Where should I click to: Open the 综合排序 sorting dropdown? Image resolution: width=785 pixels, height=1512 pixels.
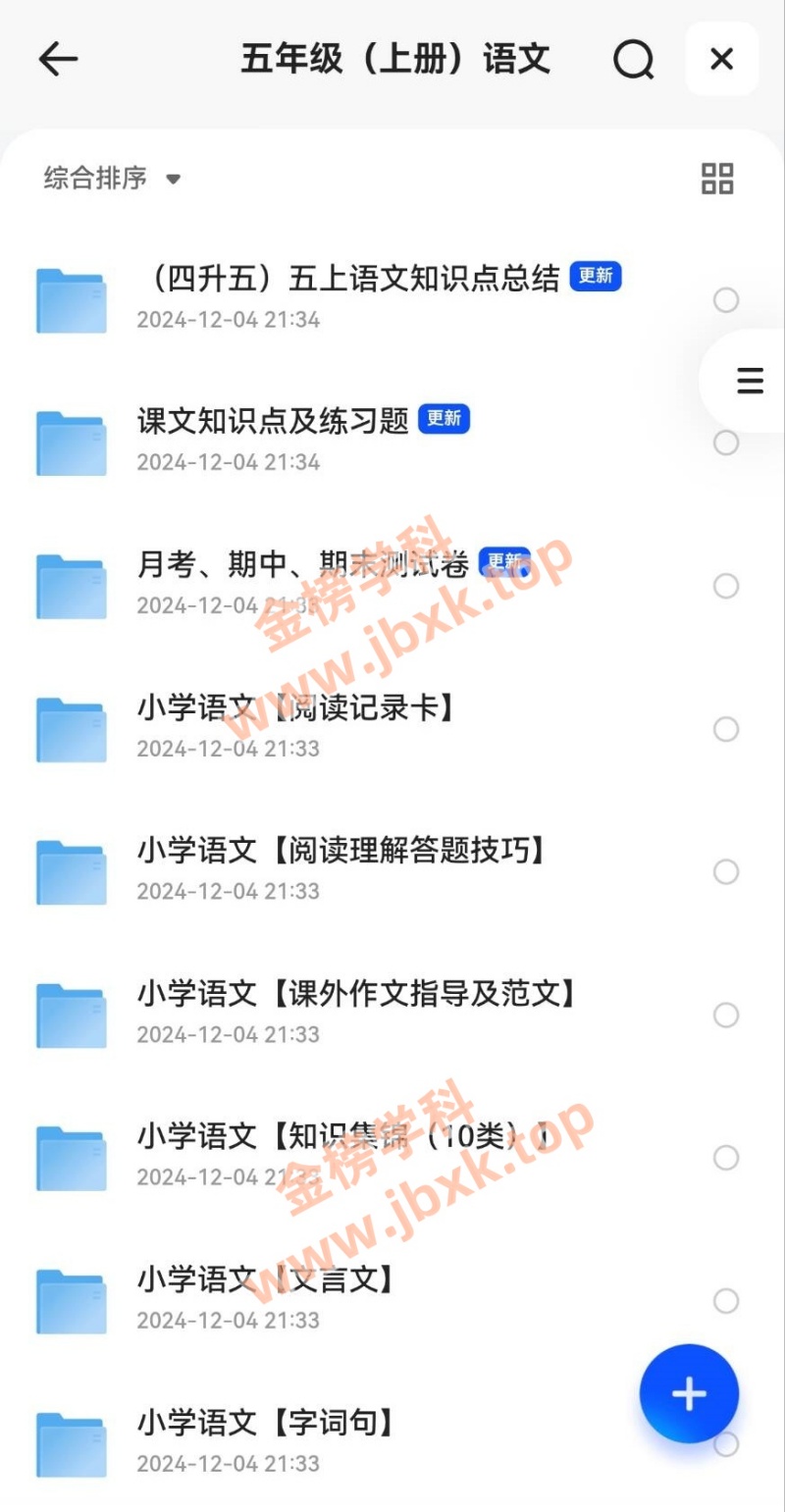pos(110,179)
